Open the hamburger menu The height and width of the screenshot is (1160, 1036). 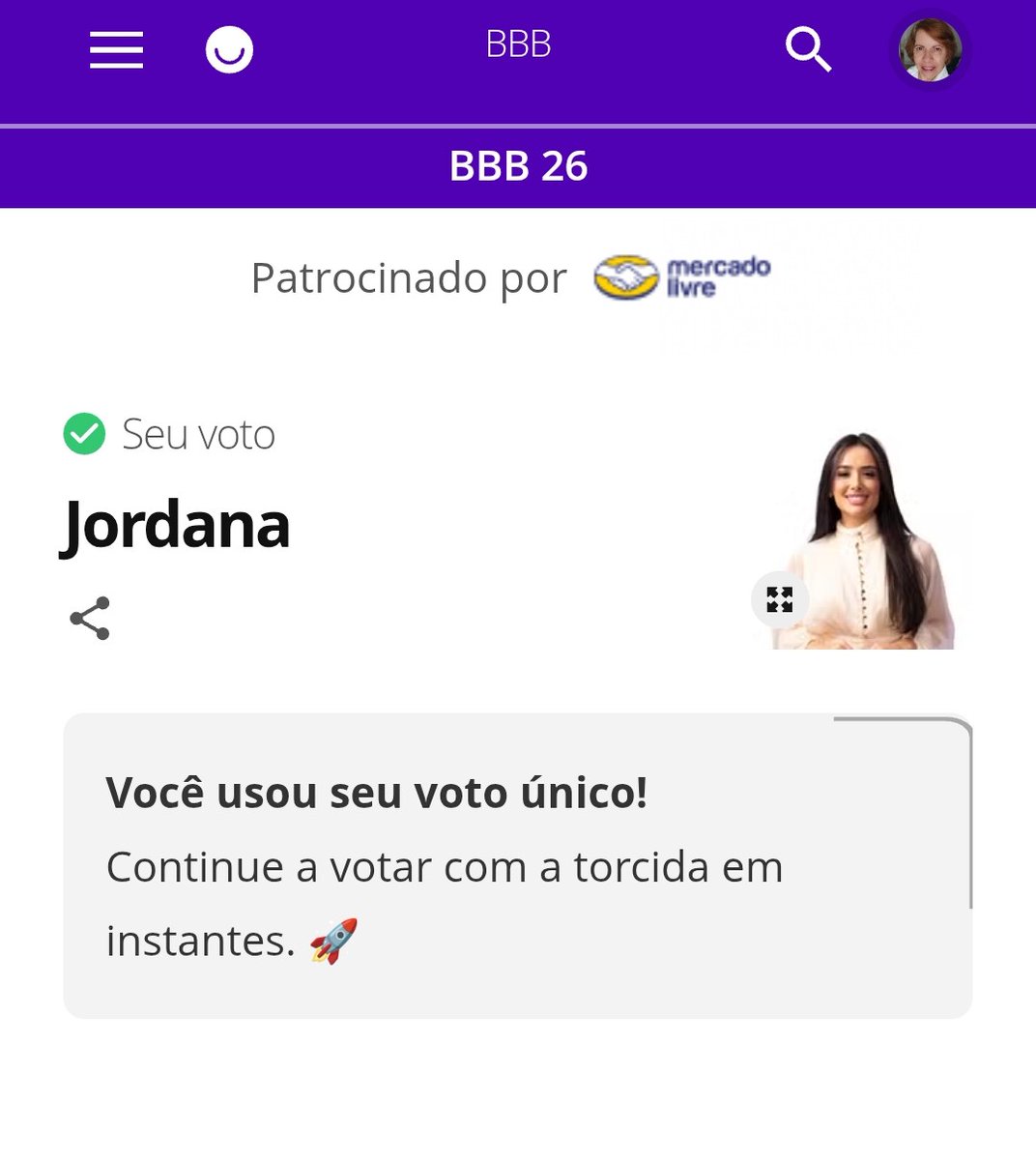coord(116,49)
